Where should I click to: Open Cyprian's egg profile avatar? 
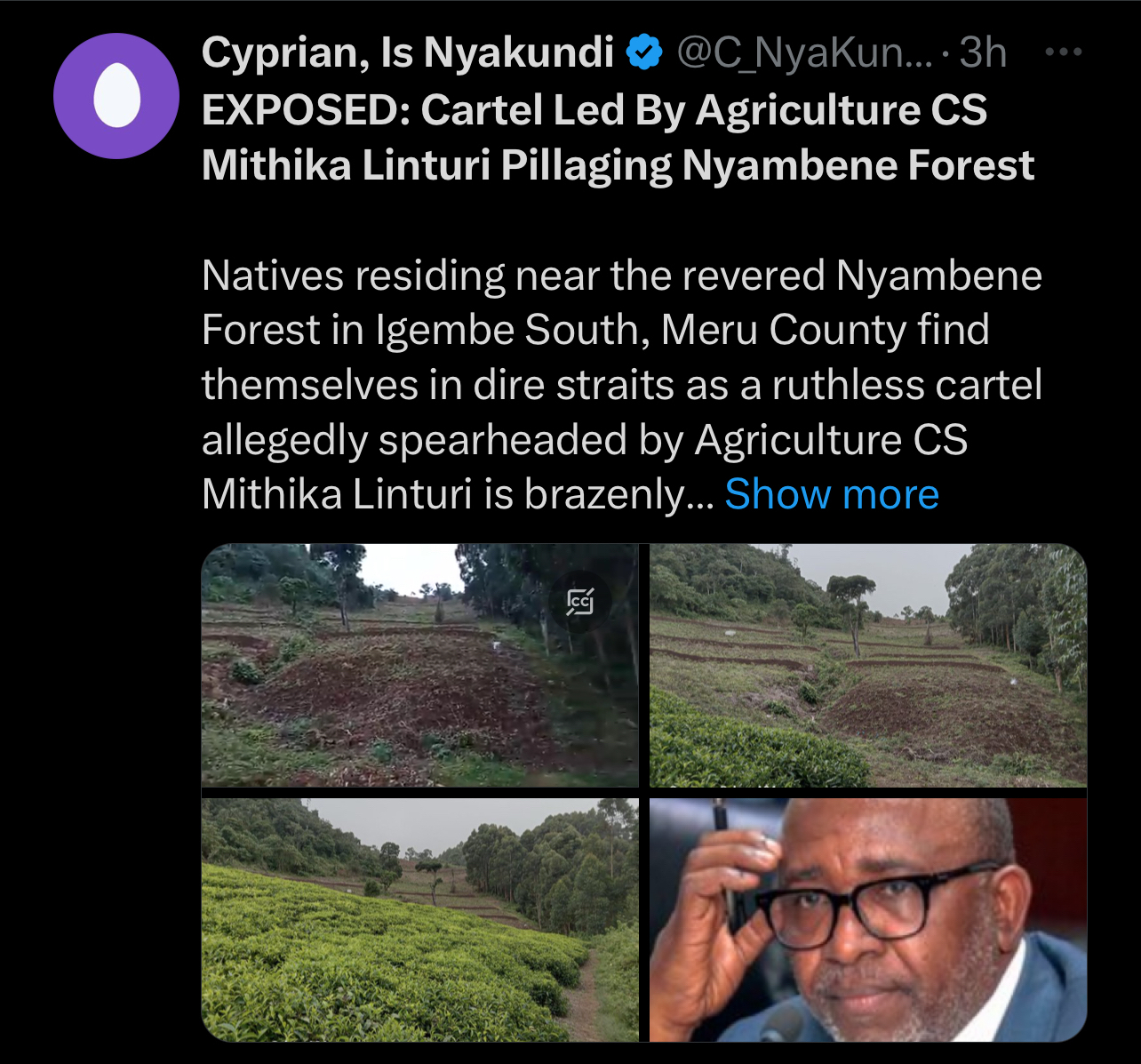coord(116,96)
